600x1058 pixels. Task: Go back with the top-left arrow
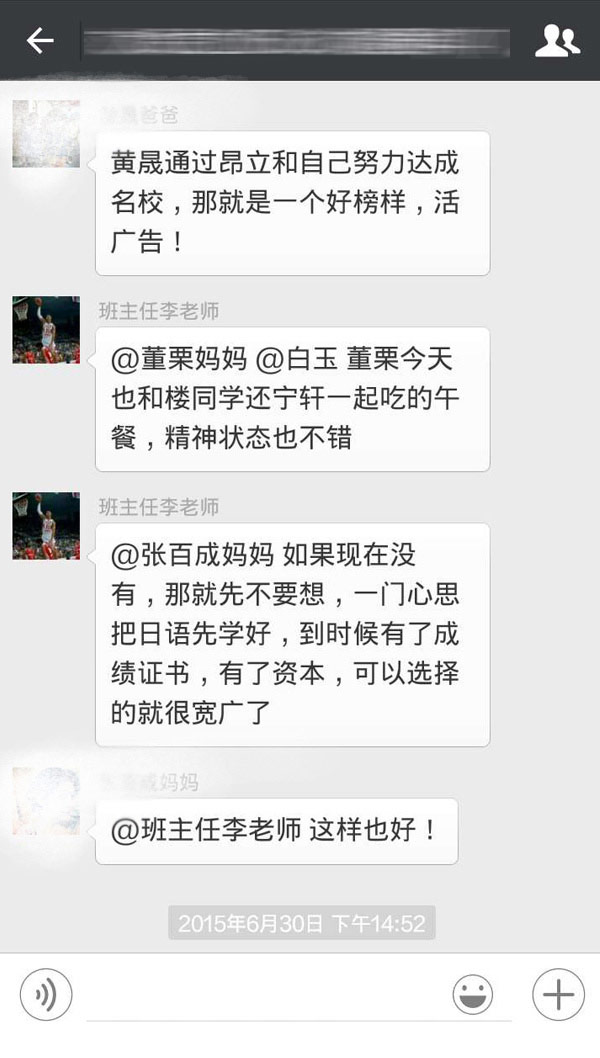click(x=40, y=40)
